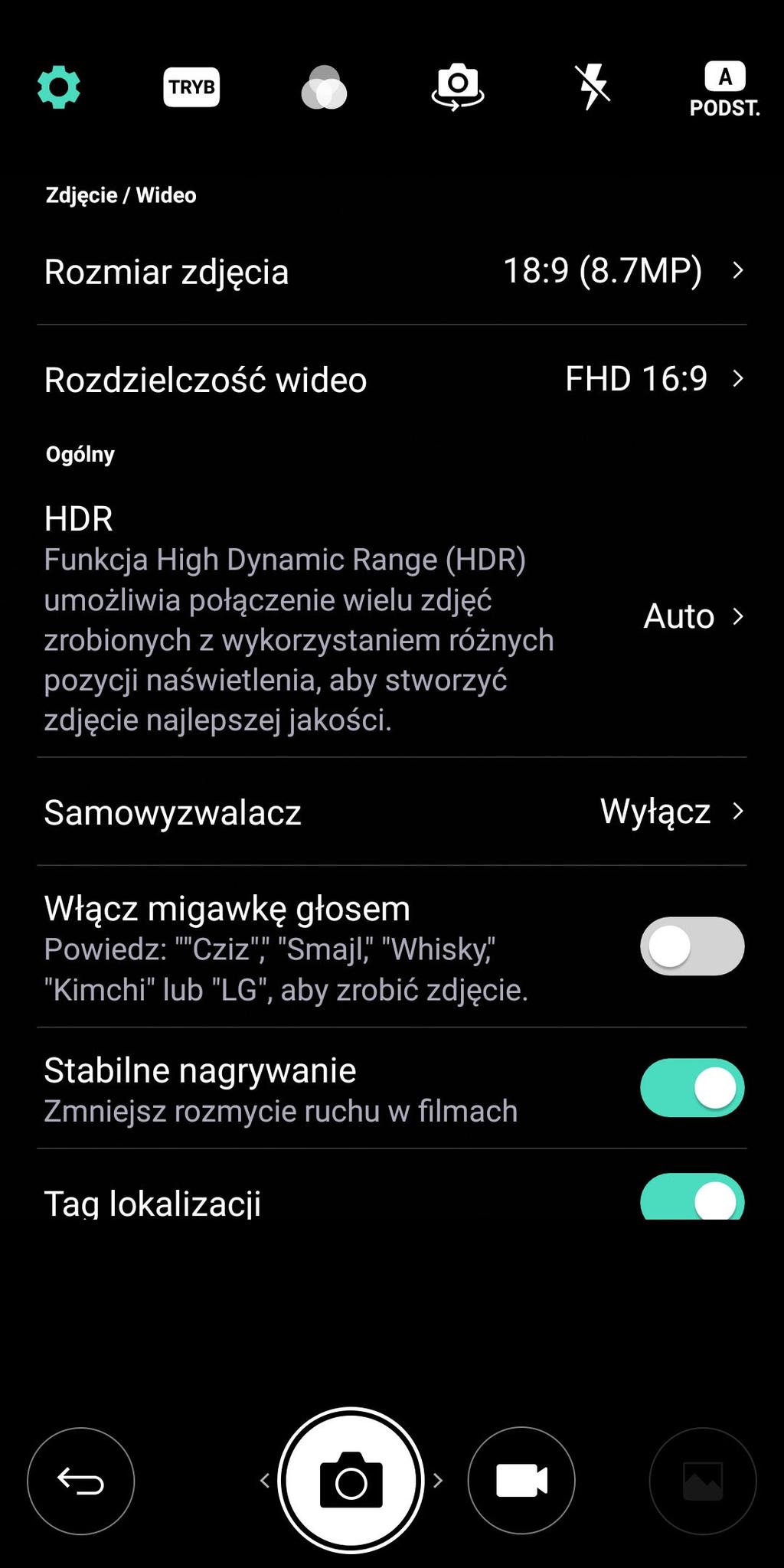Tap the back arrow button
The height and width of the screenshot is (1568, 784).
[x=81, y=1481]
